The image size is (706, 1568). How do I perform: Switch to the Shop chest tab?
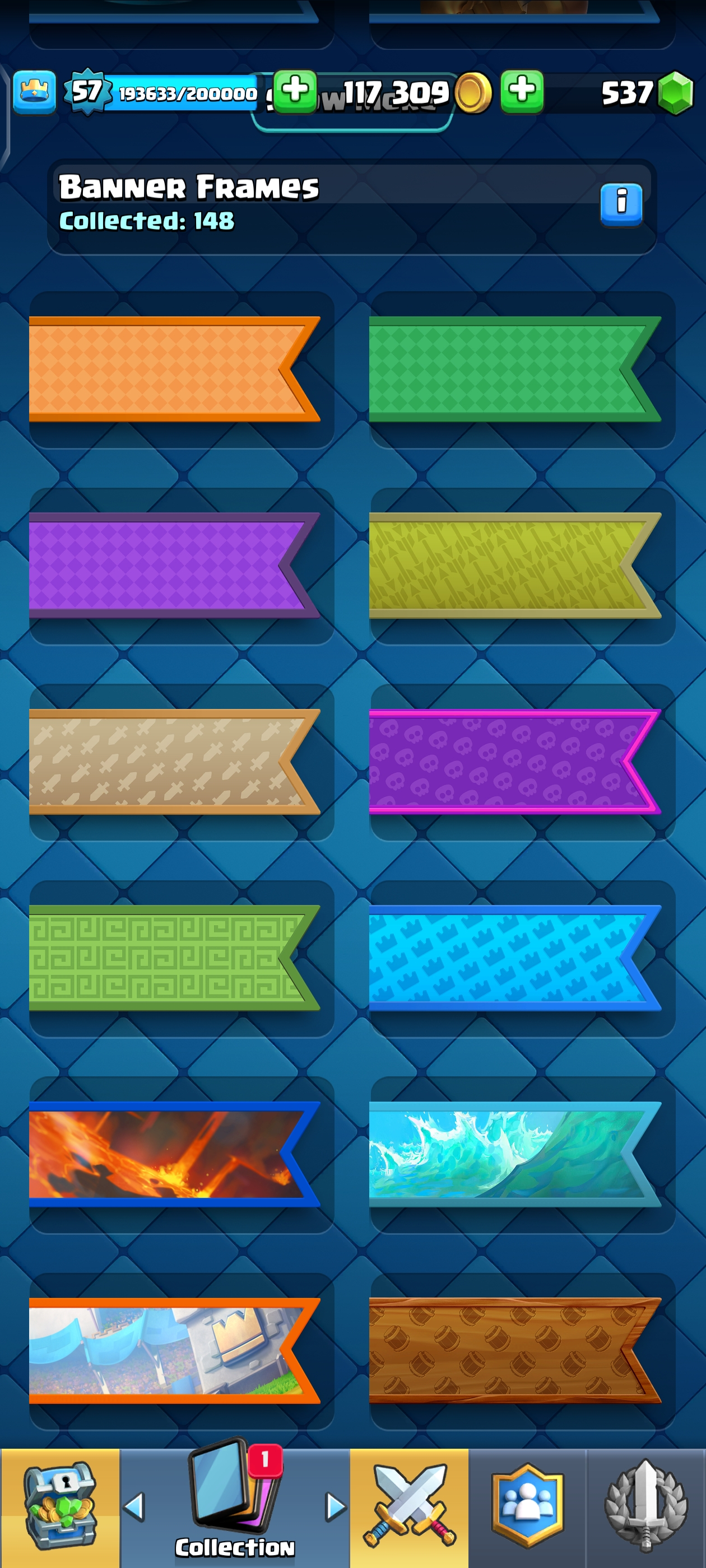point(60,1506)
